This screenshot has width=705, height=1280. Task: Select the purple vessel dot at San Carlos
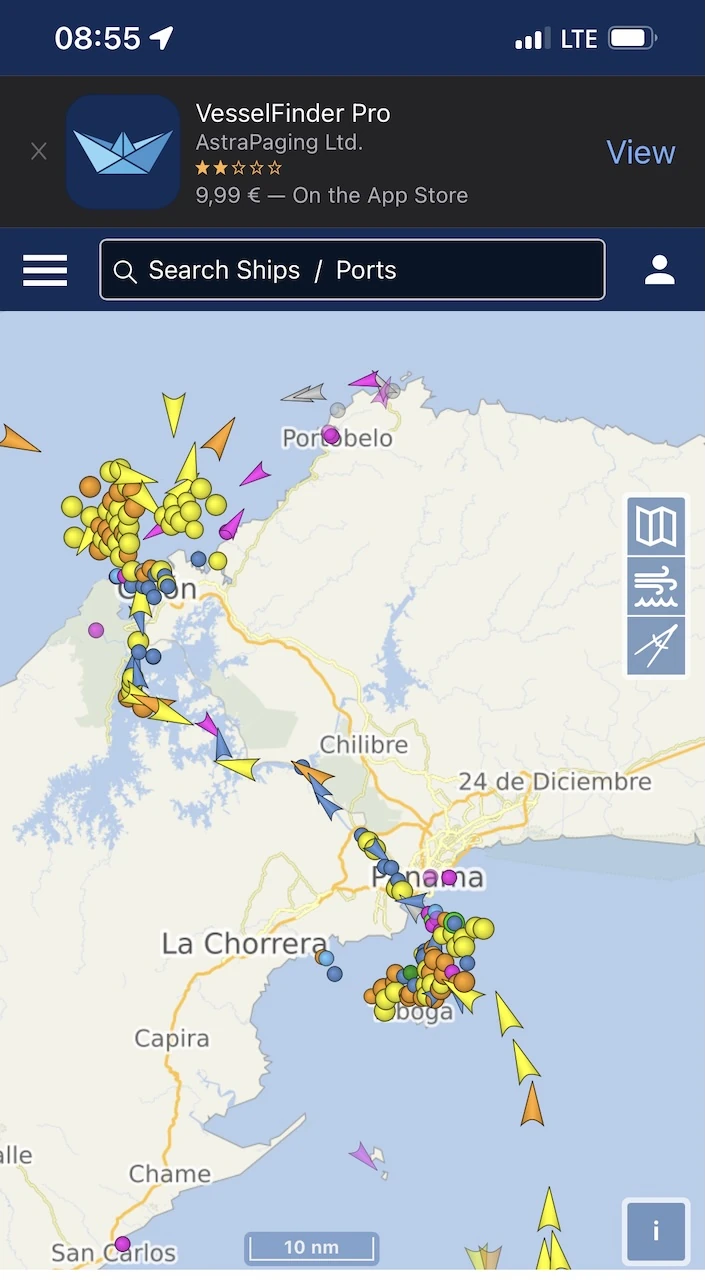[122, 1244]
